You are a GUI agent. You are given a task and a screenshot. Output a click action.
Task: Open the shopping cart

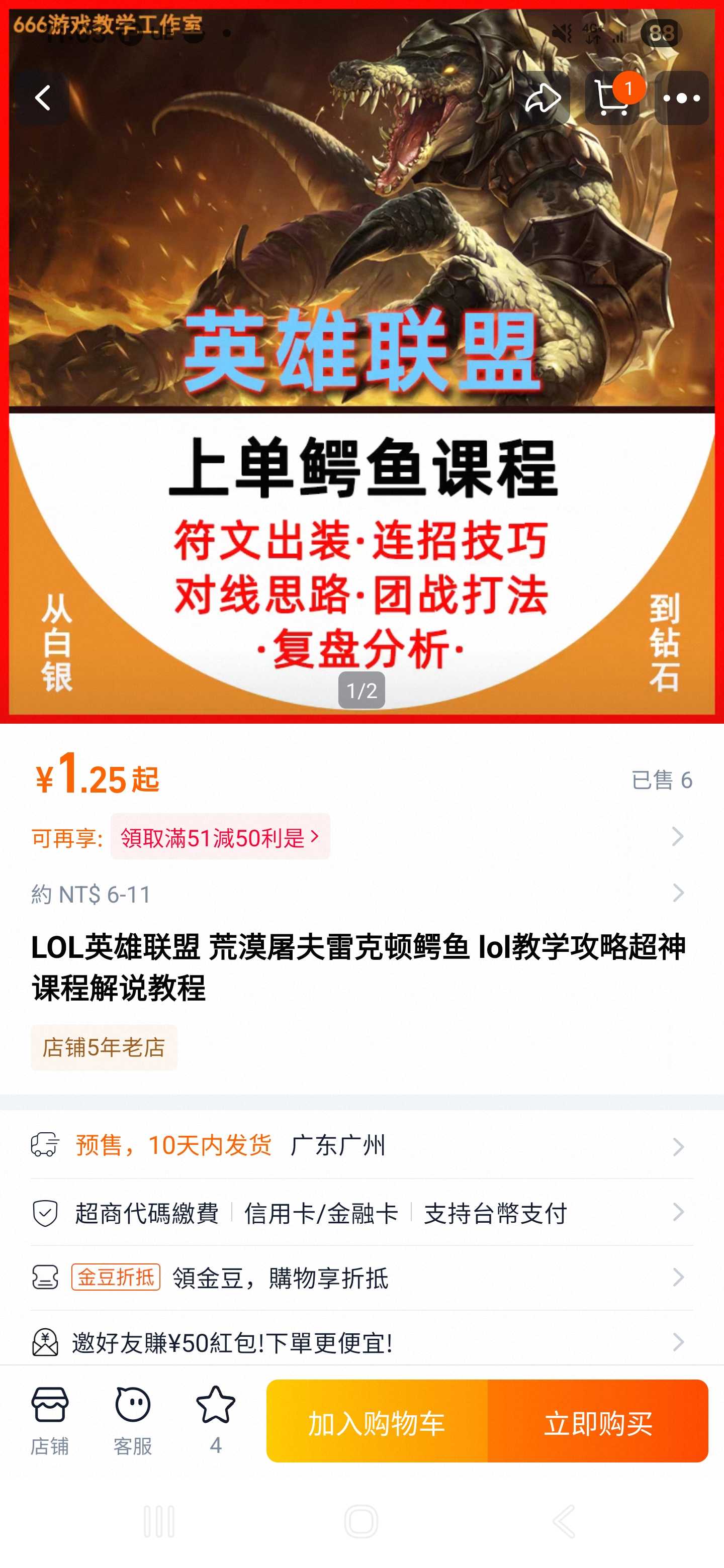tap(612, 98)
